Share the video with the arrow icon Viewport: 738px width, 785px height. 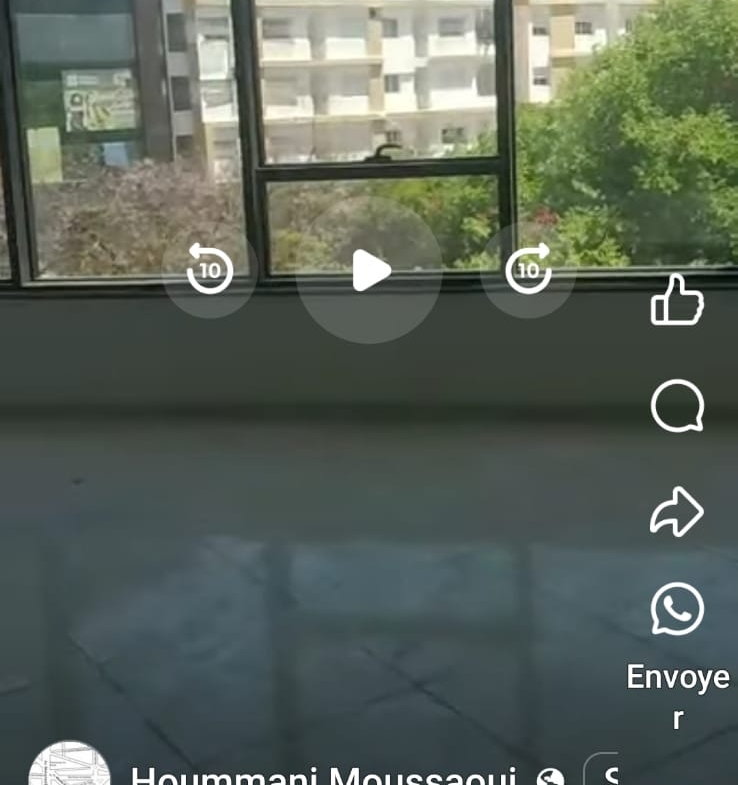click(x=677, y=511)
